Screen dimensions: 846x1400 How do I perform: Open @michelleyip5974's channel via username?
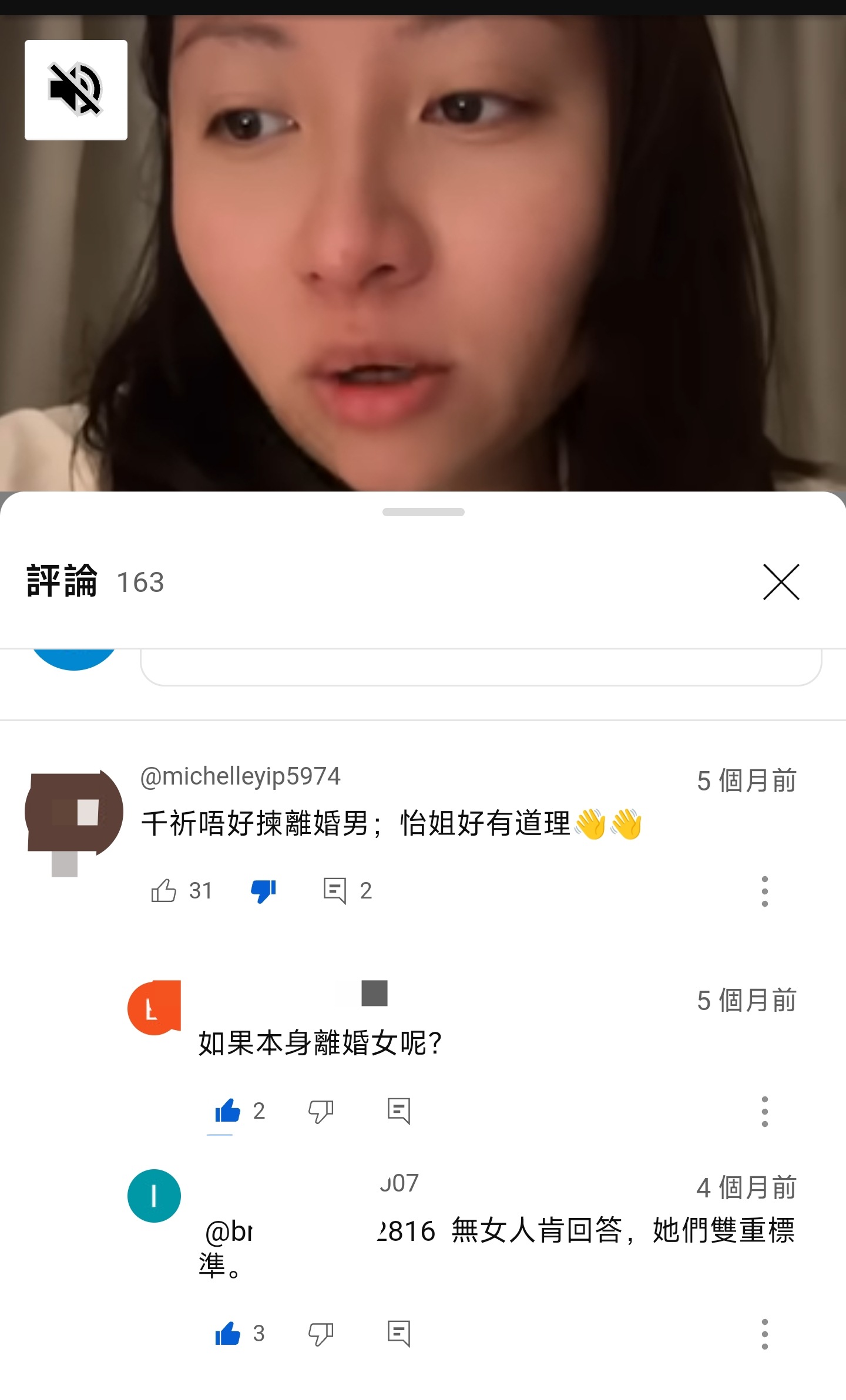pyautogui.click(x=243, y=776)
